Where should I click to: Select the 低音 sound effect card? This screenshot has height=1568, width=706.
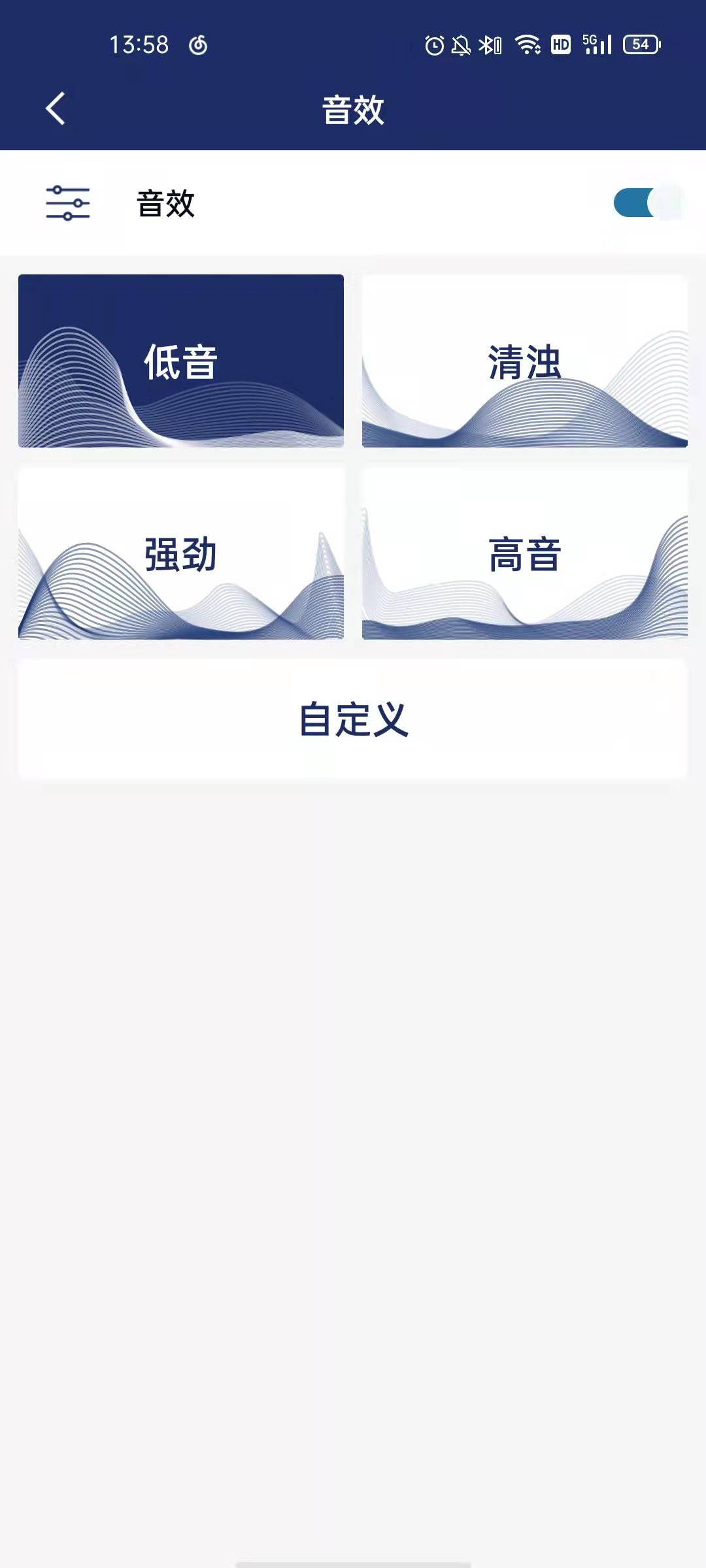click(181, 361)
